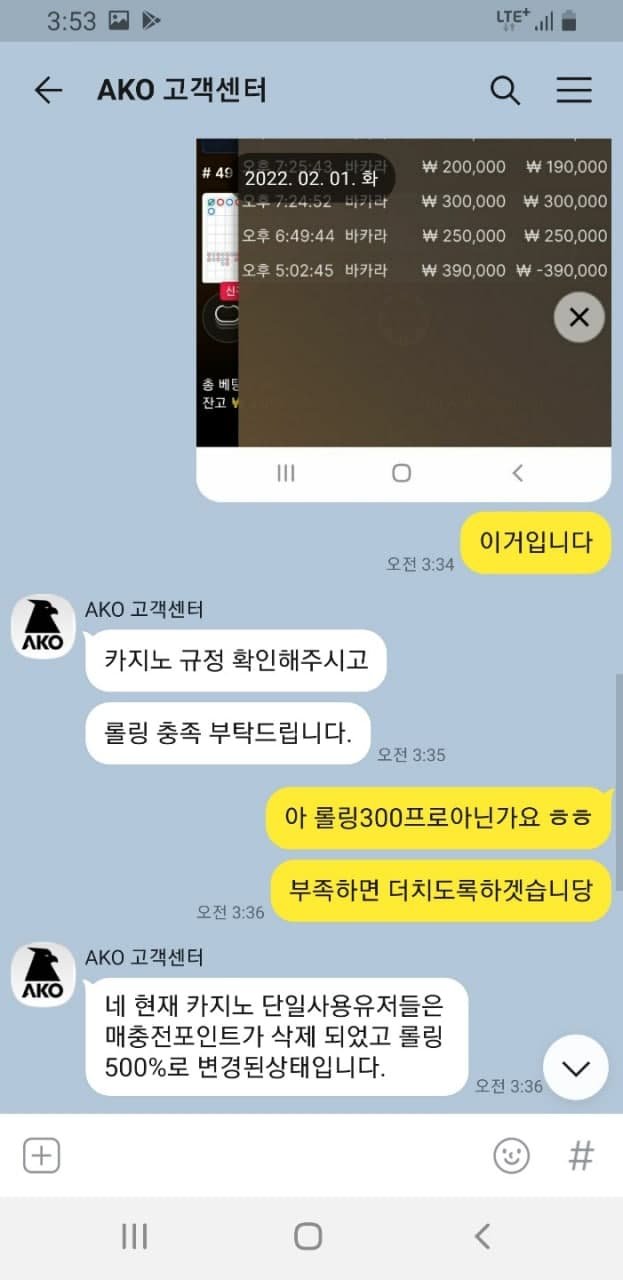Tap the system home button
The width and height of the screenshot is (623, 1280).
click(x=308, y=1236)
